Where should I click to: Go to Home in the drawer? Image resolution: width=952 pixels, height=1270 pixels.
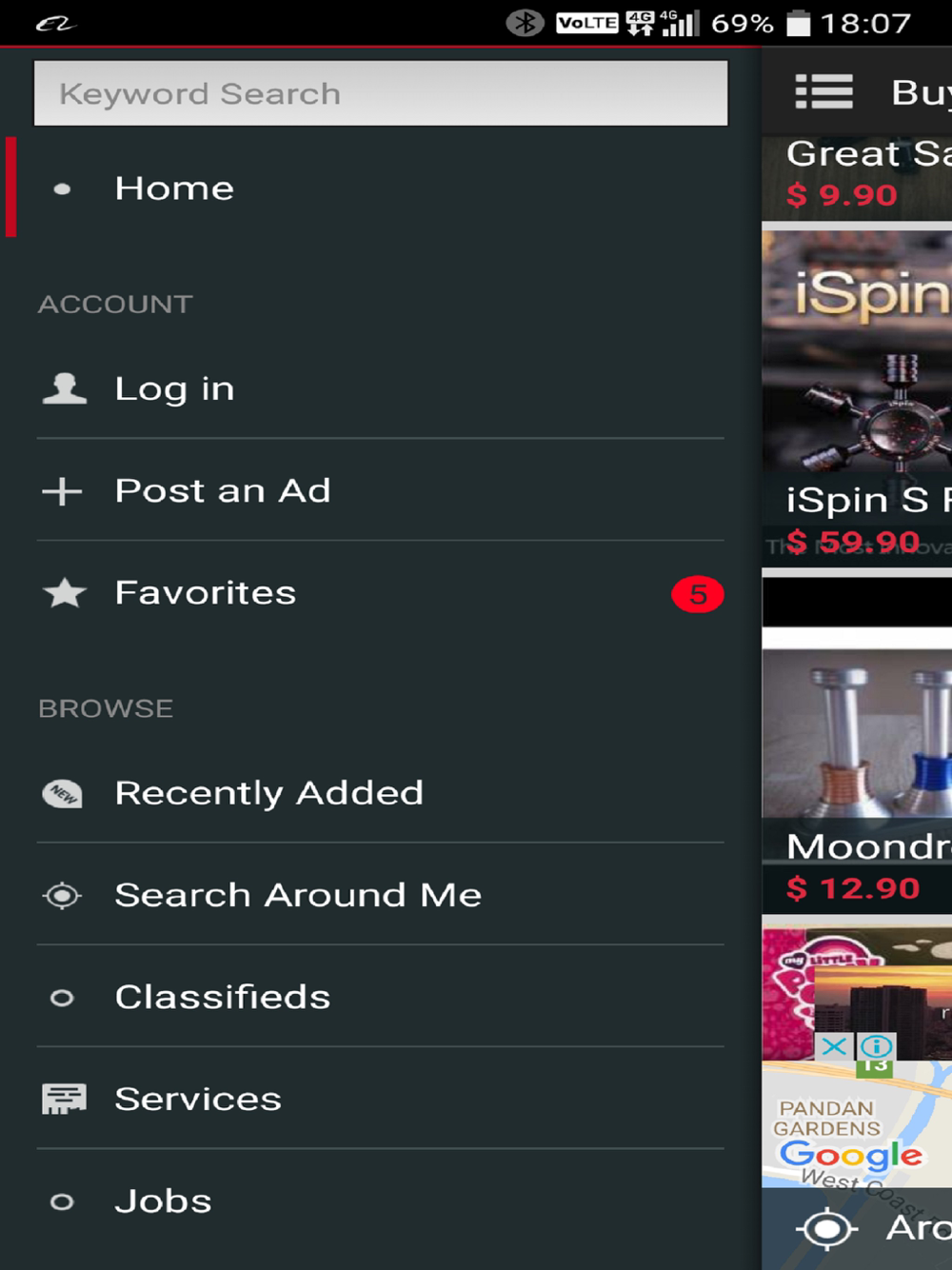tap(381, 188)
